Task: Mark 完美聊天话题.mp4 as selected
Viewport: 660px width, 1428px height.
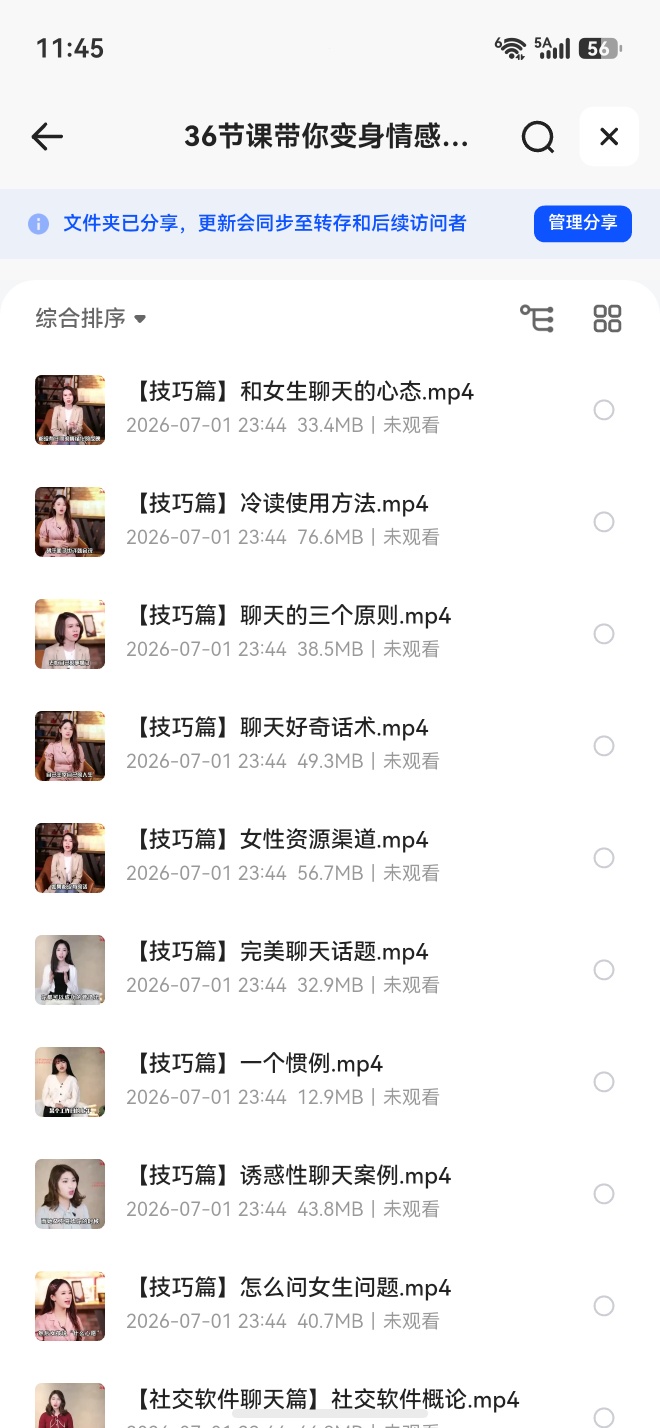Action: (604, 970)
